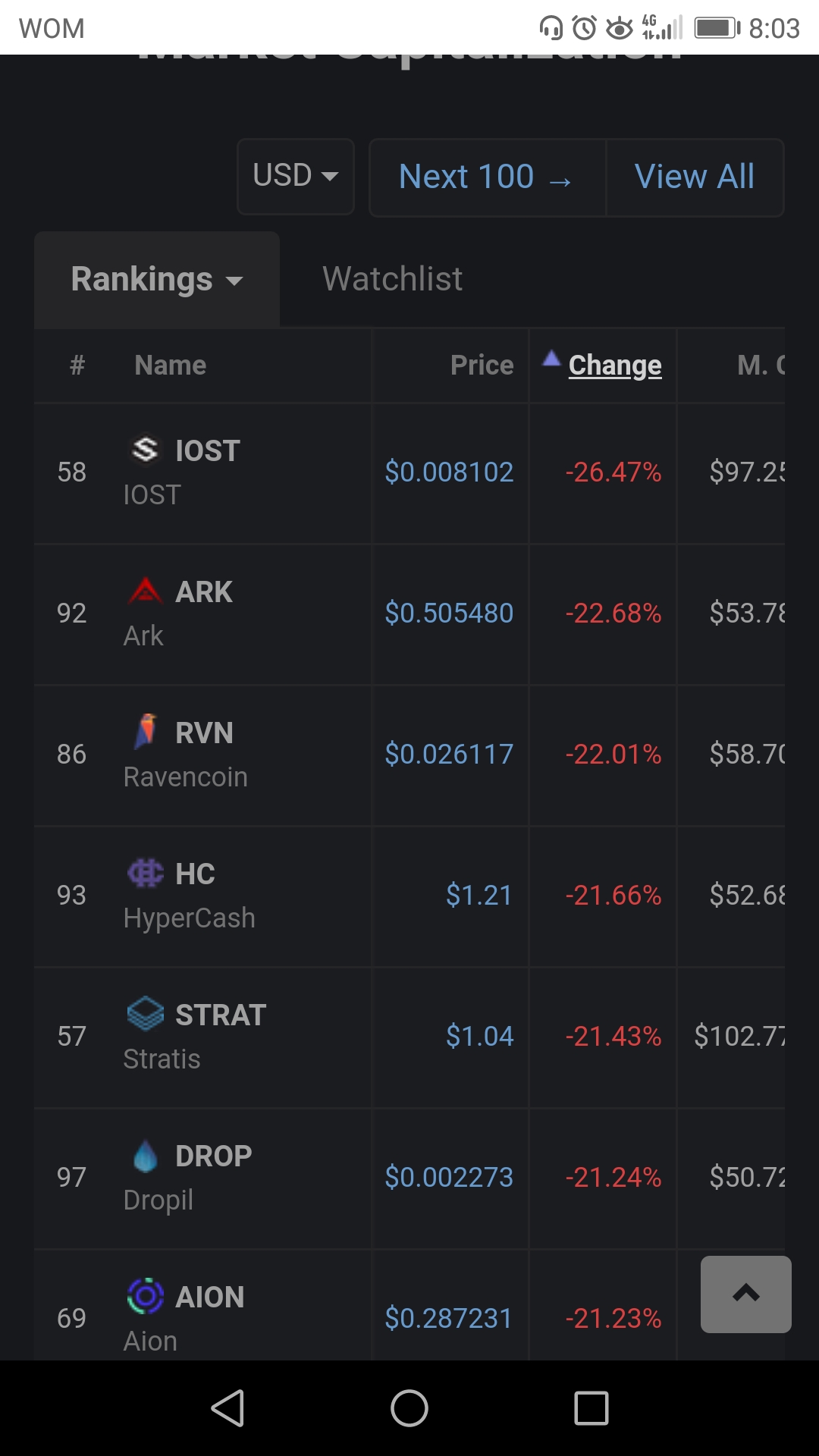Tap the IOST price $0.008102
This screenshot has width=819, height=1456.
[x=449, y=472]
